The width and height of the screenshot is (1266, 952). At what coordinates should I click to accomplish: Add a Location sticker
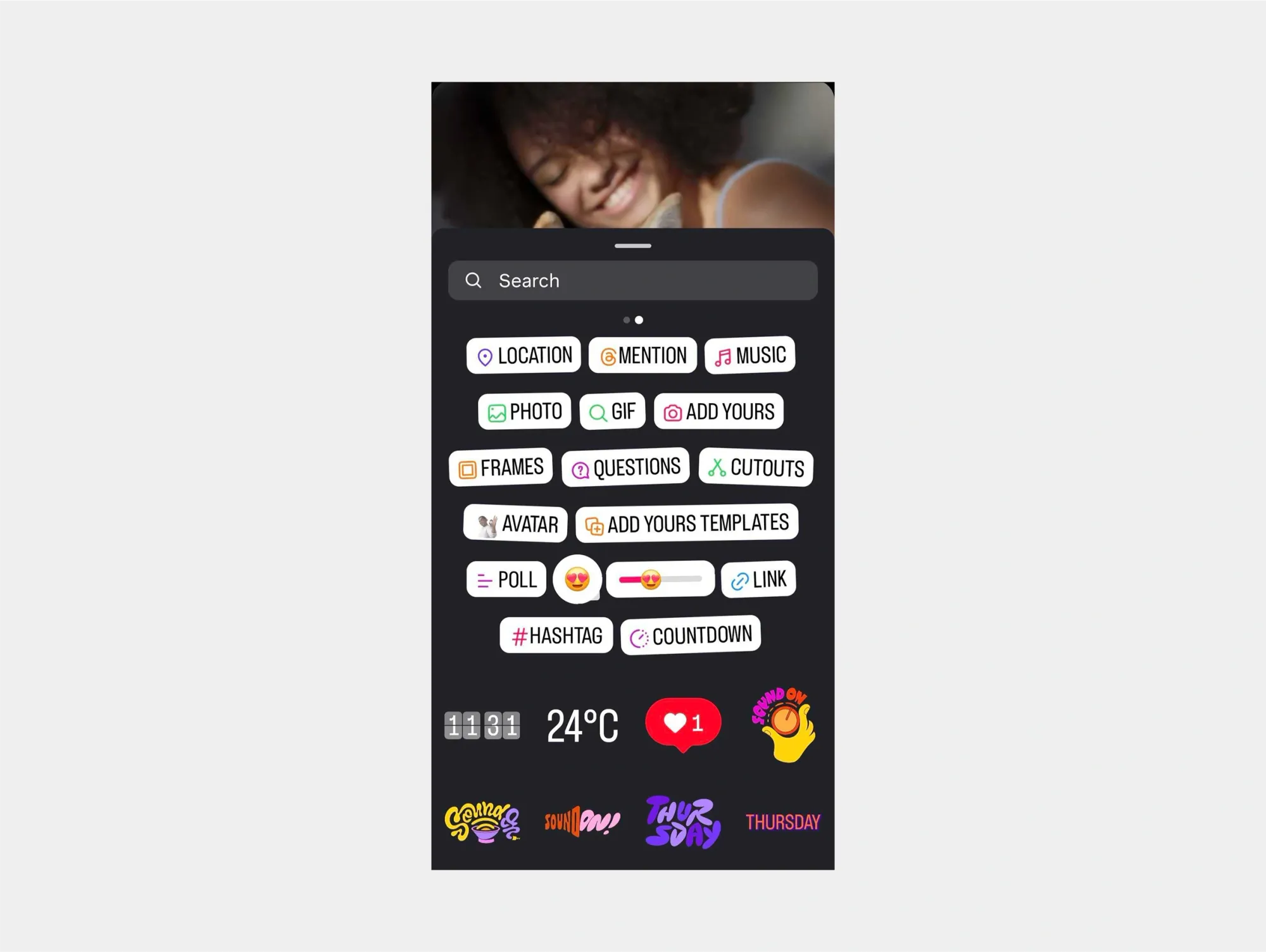[x=523, y=356]
